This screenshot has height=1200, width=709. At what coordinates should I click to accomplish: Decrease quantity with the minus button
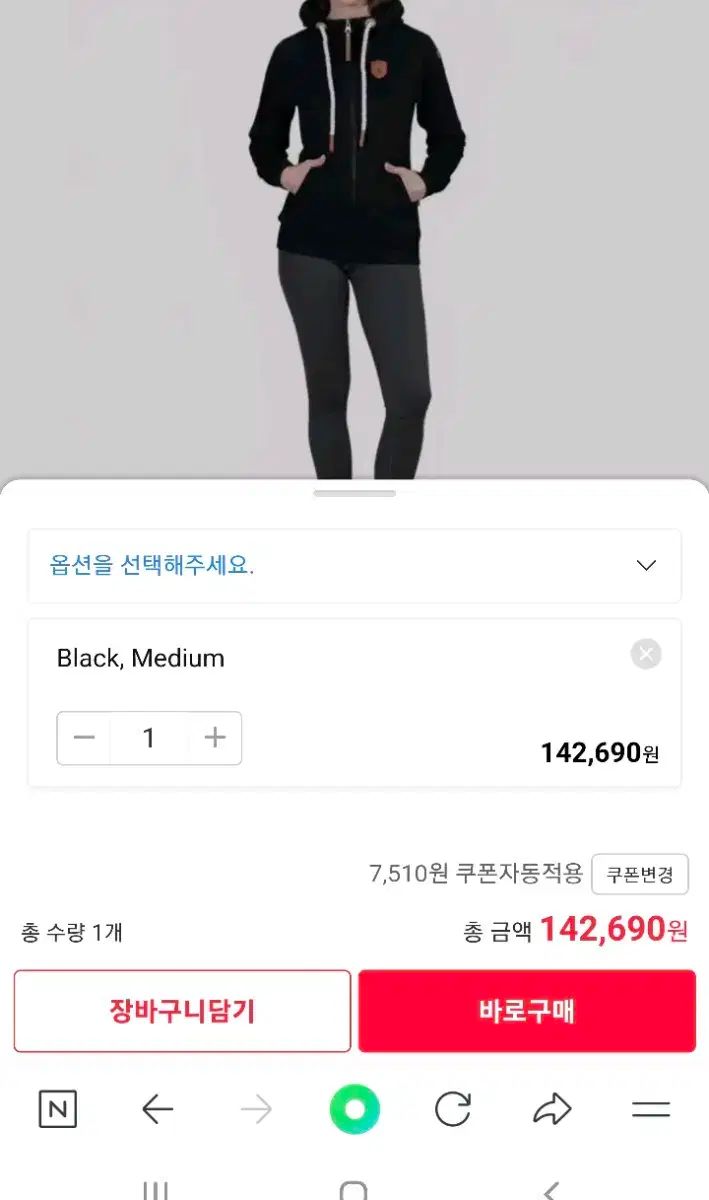tap(84, 738)
